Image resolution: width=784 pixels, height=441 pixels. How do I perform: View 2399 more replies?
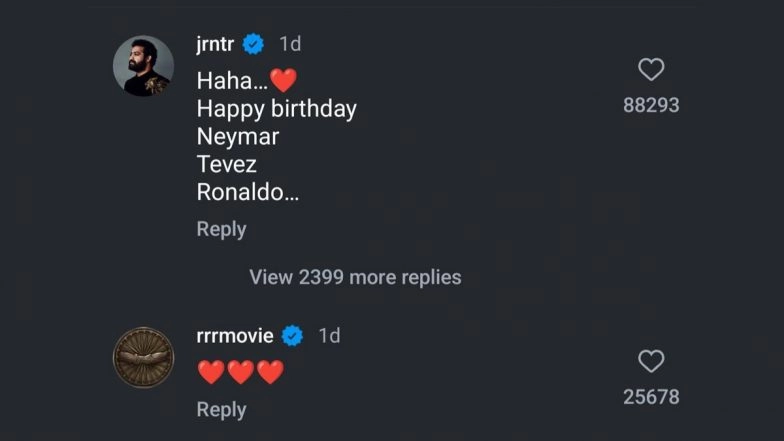[355, 277]
